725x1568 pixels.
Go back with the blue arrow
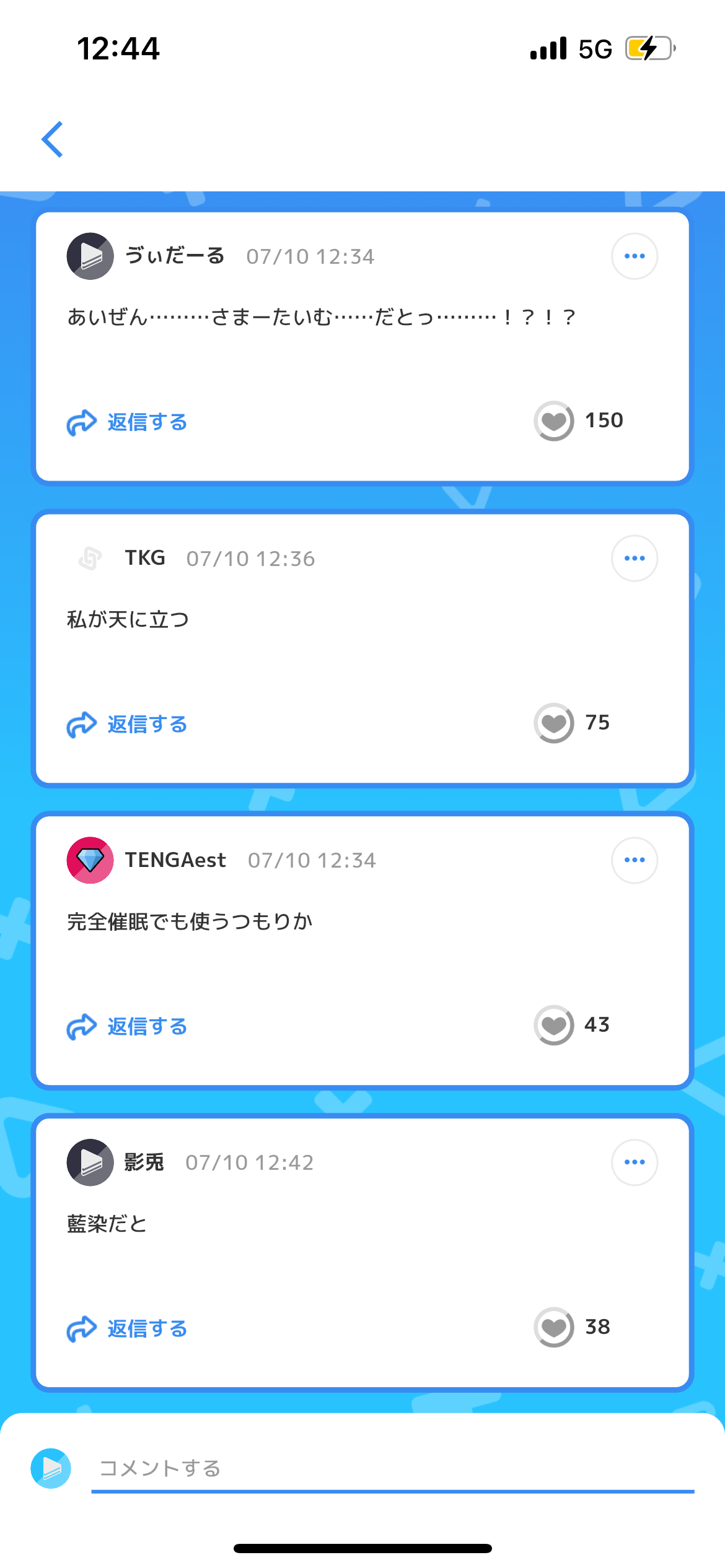pos(53,139)
